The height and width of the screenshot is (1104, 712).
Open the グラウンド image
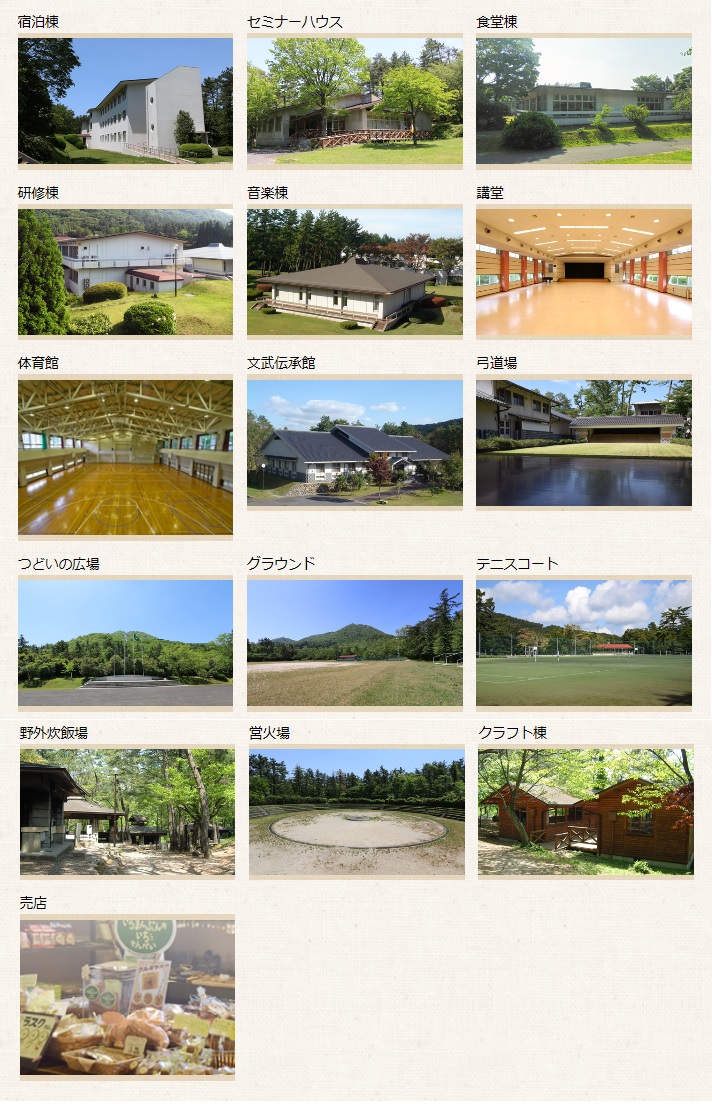tap(354, 643)
